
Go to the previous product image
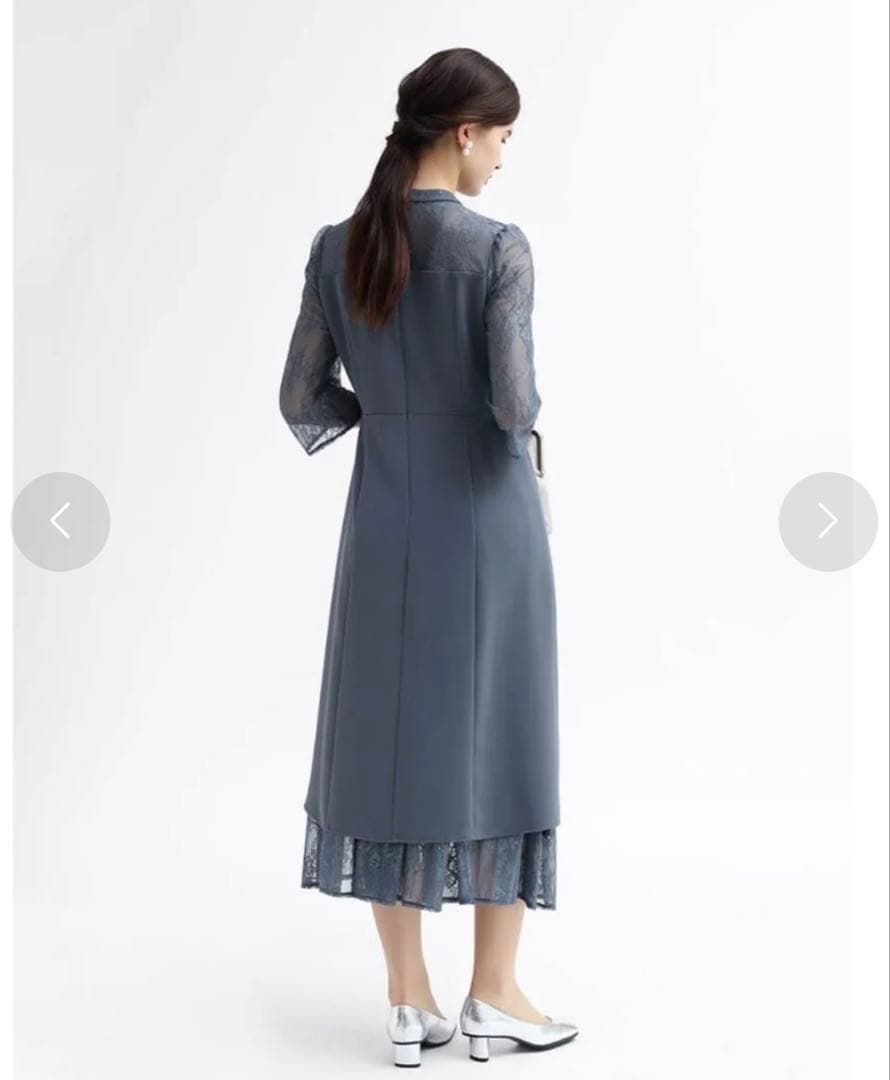(x=61, y=521)
